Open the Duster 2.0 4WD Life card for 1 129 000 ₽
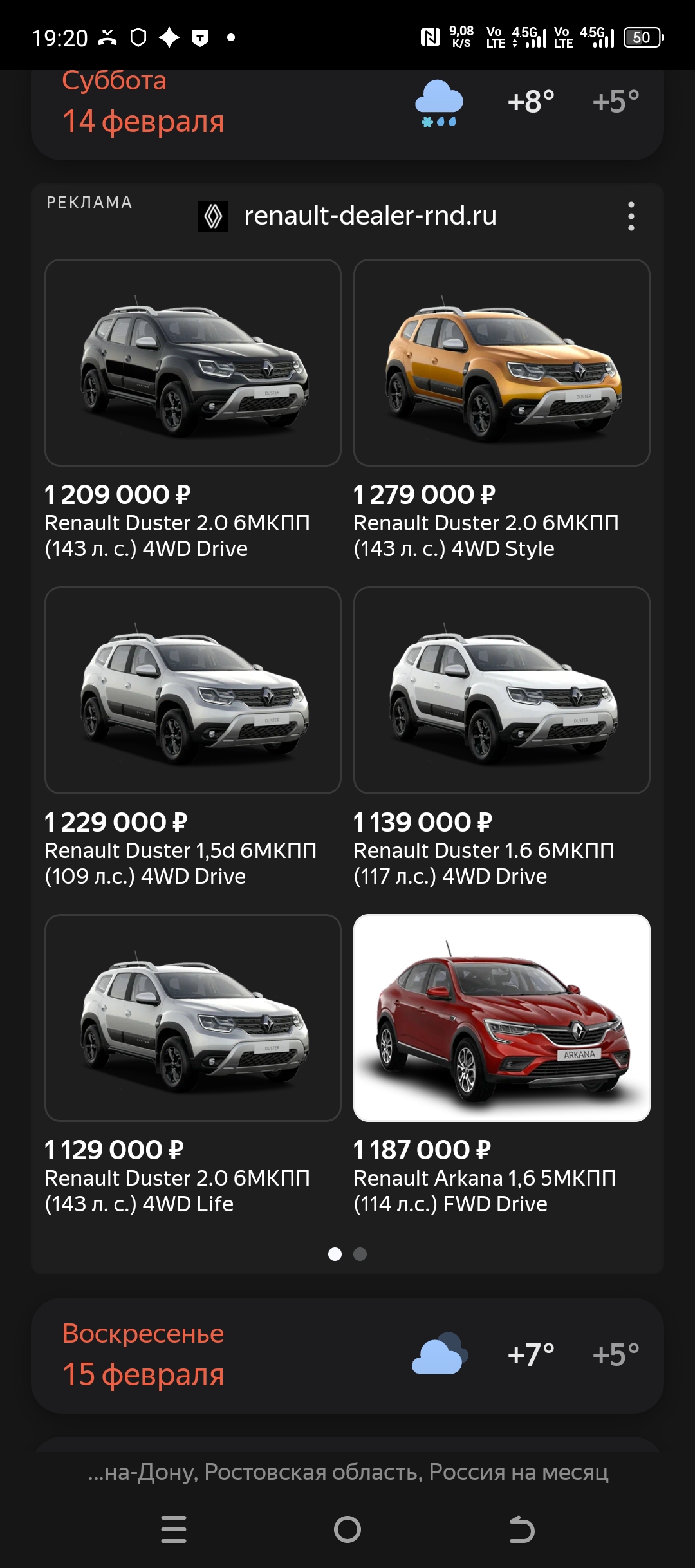Screen dimensions: 695x1568 pyautogui.click(x=192, y=1018)
